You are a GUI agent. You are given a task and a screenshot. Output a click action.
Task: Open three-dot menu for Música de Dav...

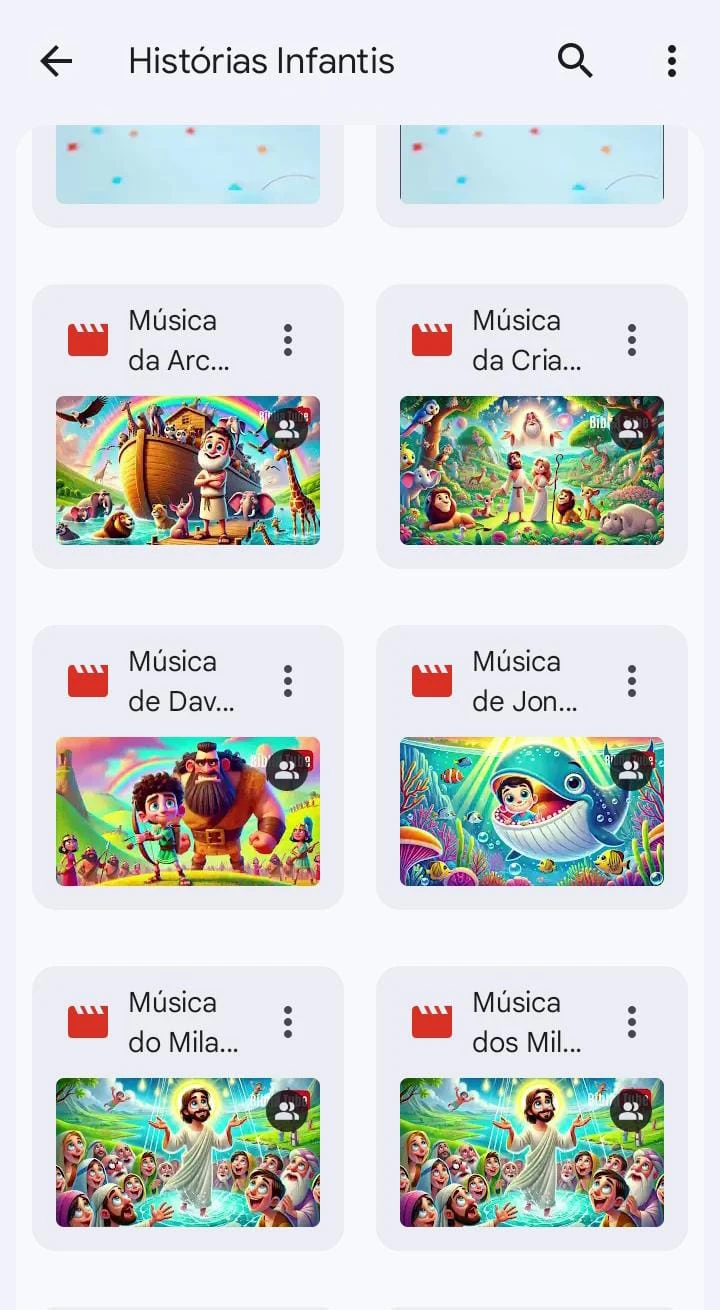288,681
